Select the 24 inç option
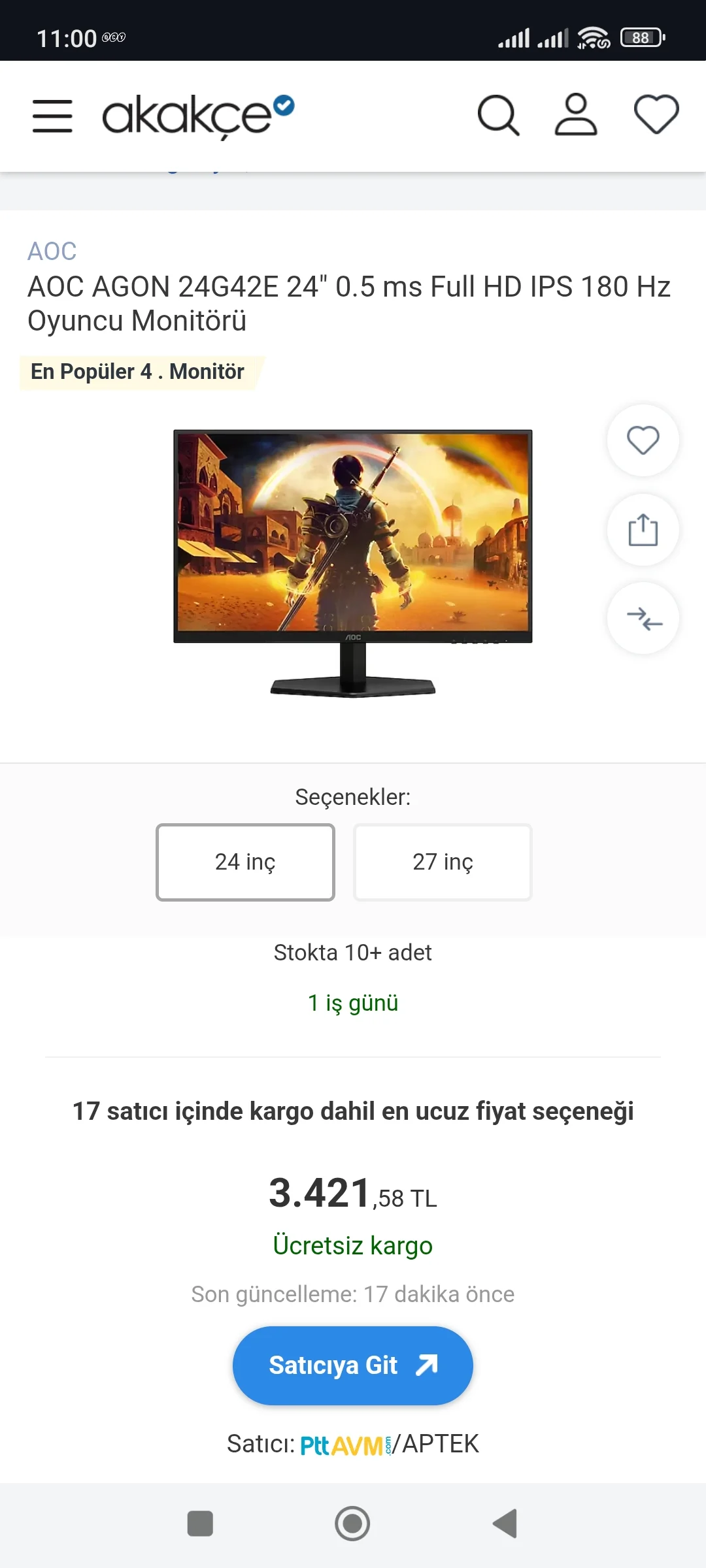 (x=245, y=862)
